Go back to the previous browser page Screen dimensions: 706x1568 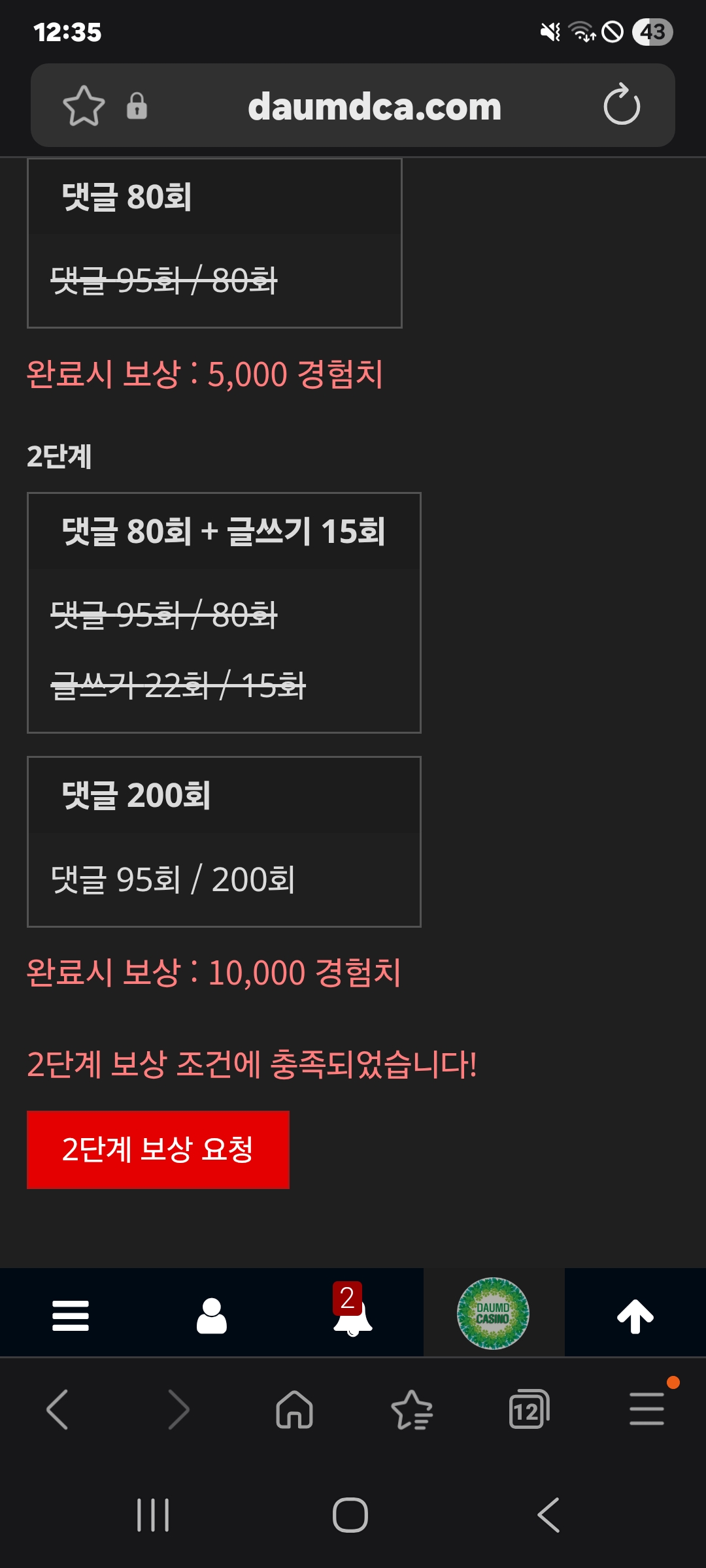[x=58, y=1409]
